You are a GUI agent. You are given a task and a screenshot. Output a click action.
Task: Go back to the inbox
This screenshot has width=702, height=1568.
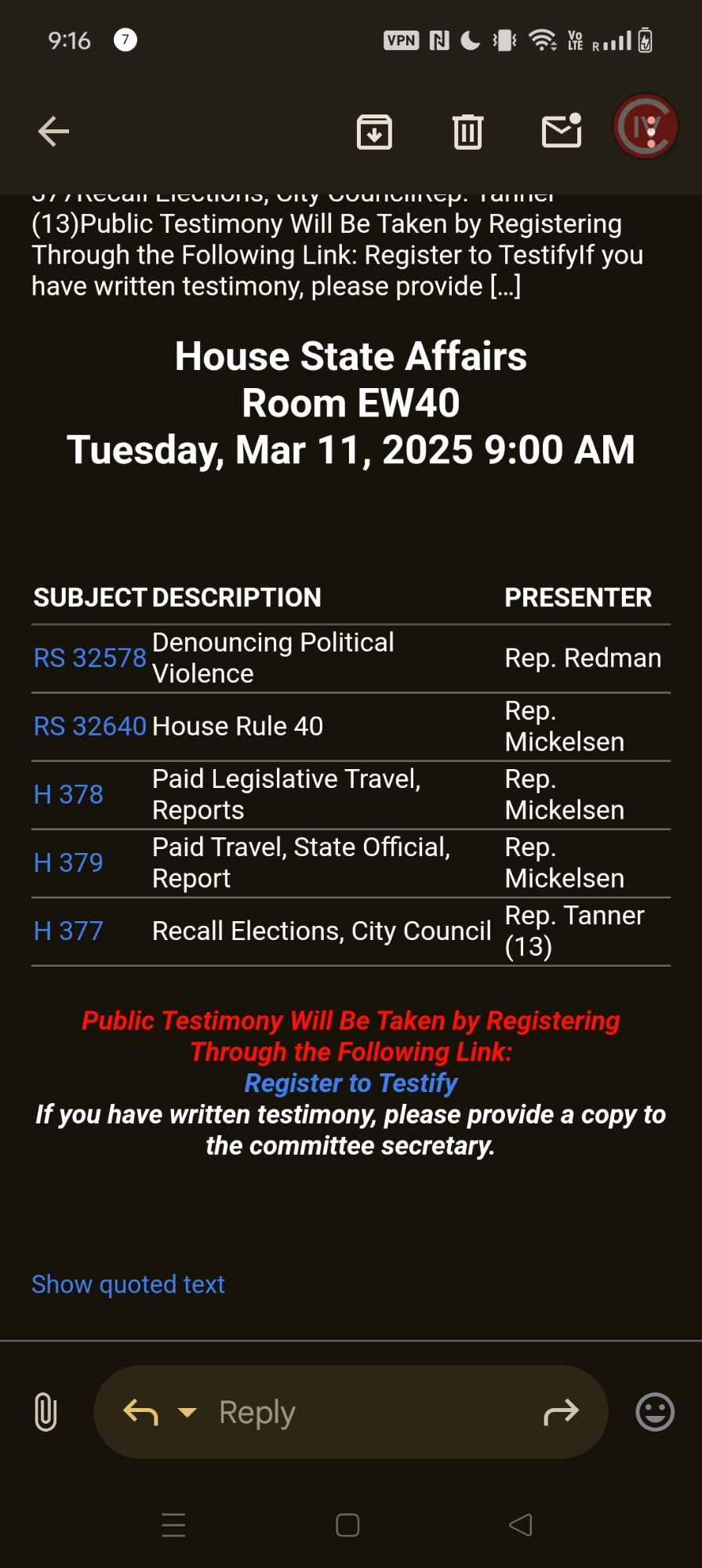53,131
